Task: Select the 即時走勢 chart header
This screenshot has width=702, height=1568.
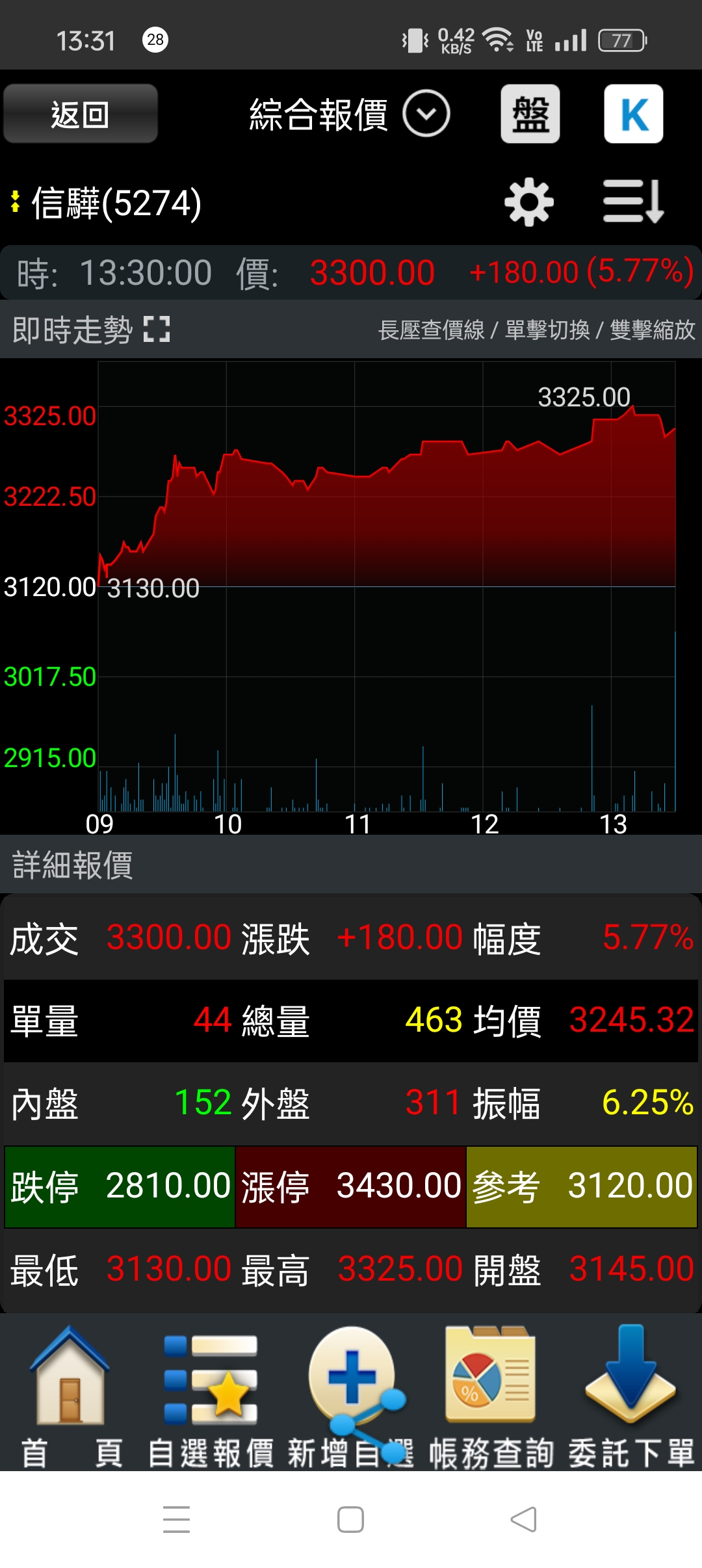Action: pyautogui.click(x=73, y=329)
